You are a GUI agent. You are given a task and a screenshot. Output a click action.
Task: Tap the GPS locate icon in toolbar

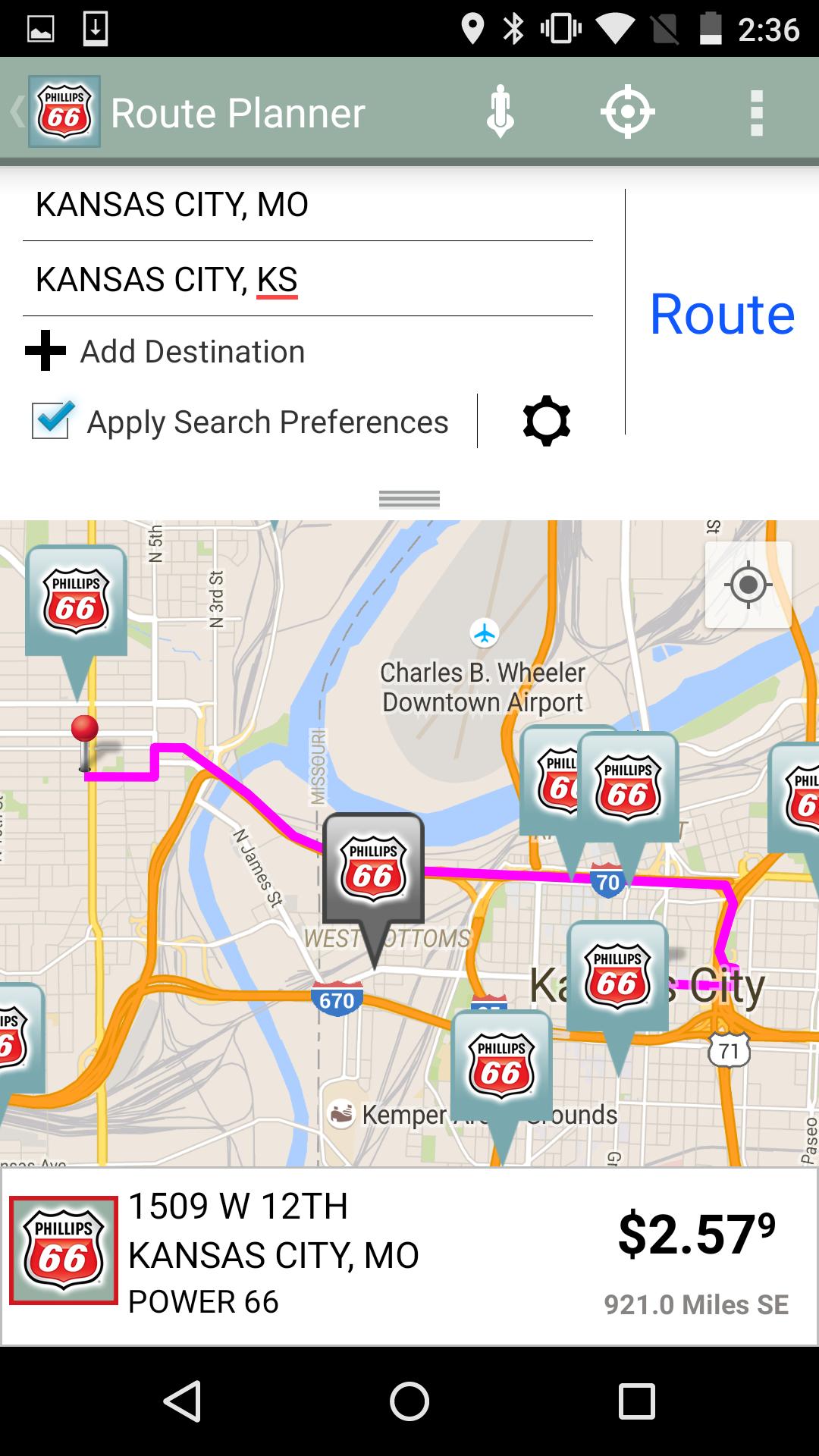click(x=628, y=112)
